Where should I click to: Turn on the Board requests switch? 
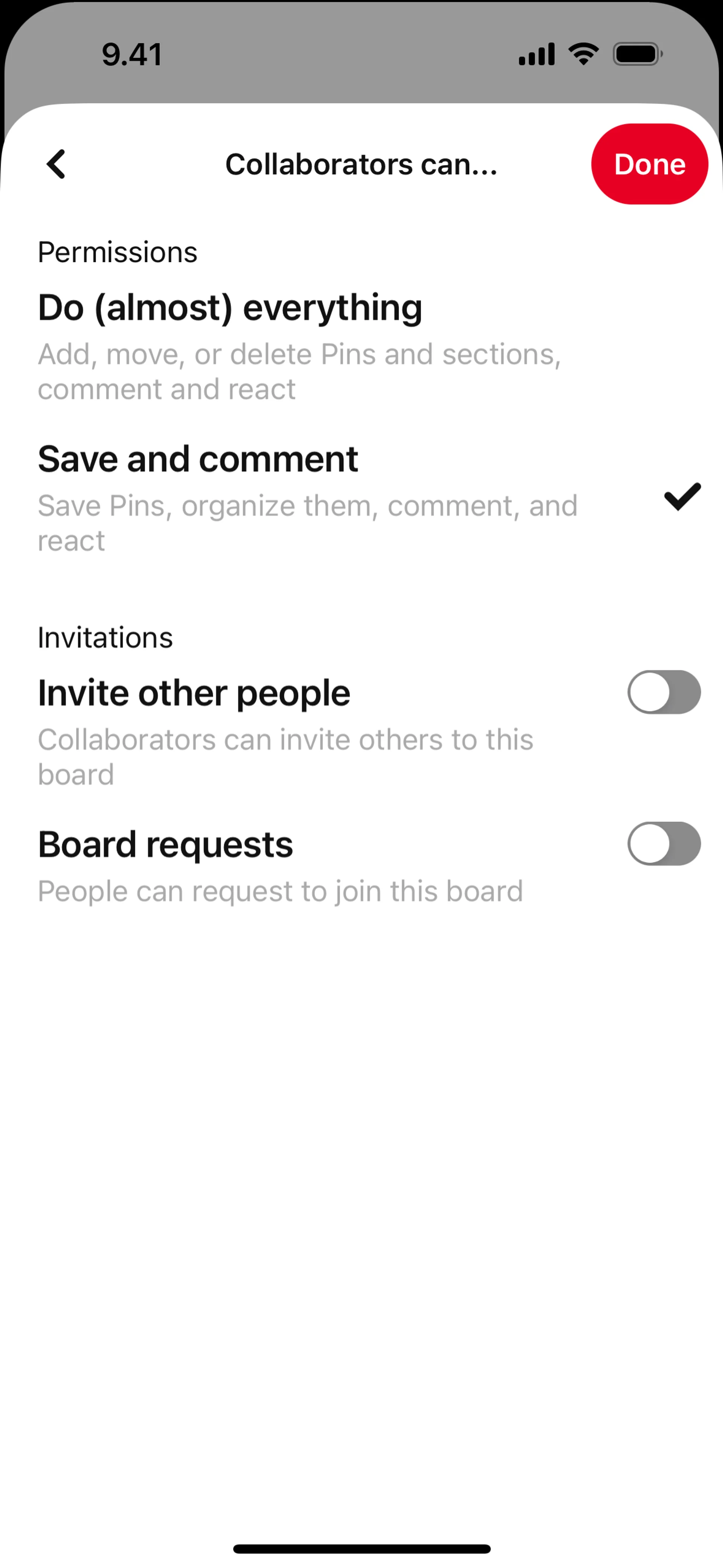coord(664,844)
